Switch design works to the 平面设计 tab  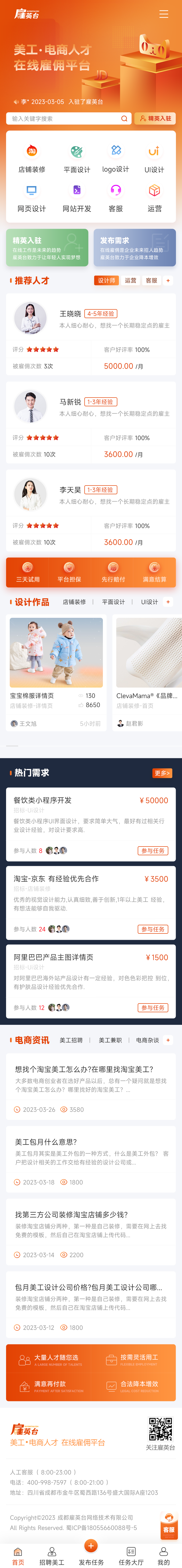113,602
